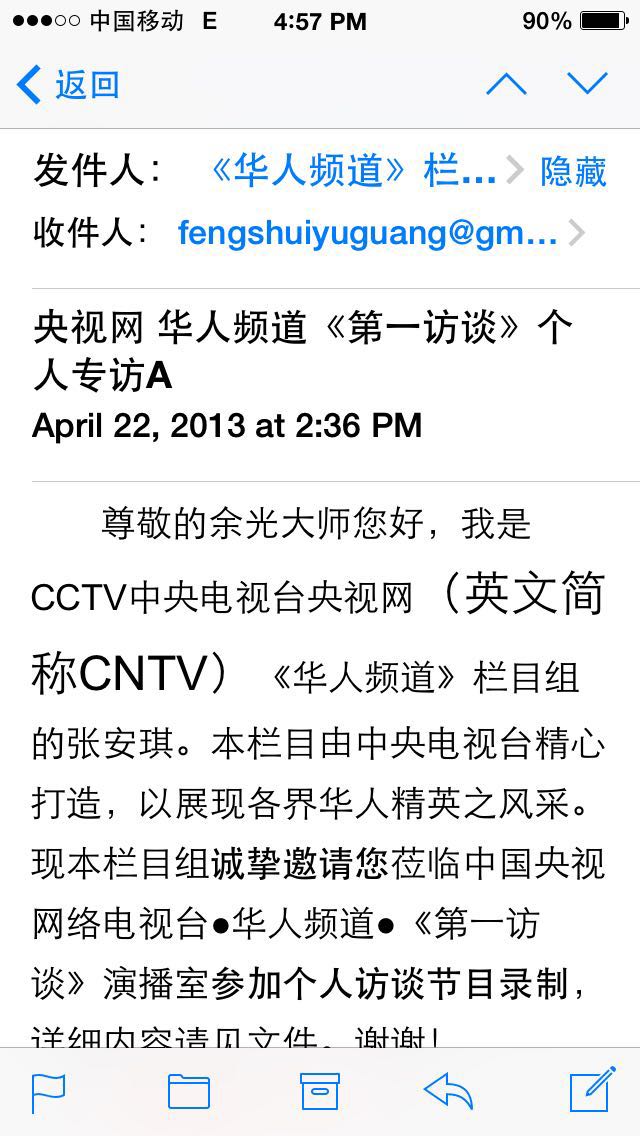Image resolution: width=640 pixels, height=1136 pixels.
Task: Move the email to a folder
Action: [x=188, y=1091]
